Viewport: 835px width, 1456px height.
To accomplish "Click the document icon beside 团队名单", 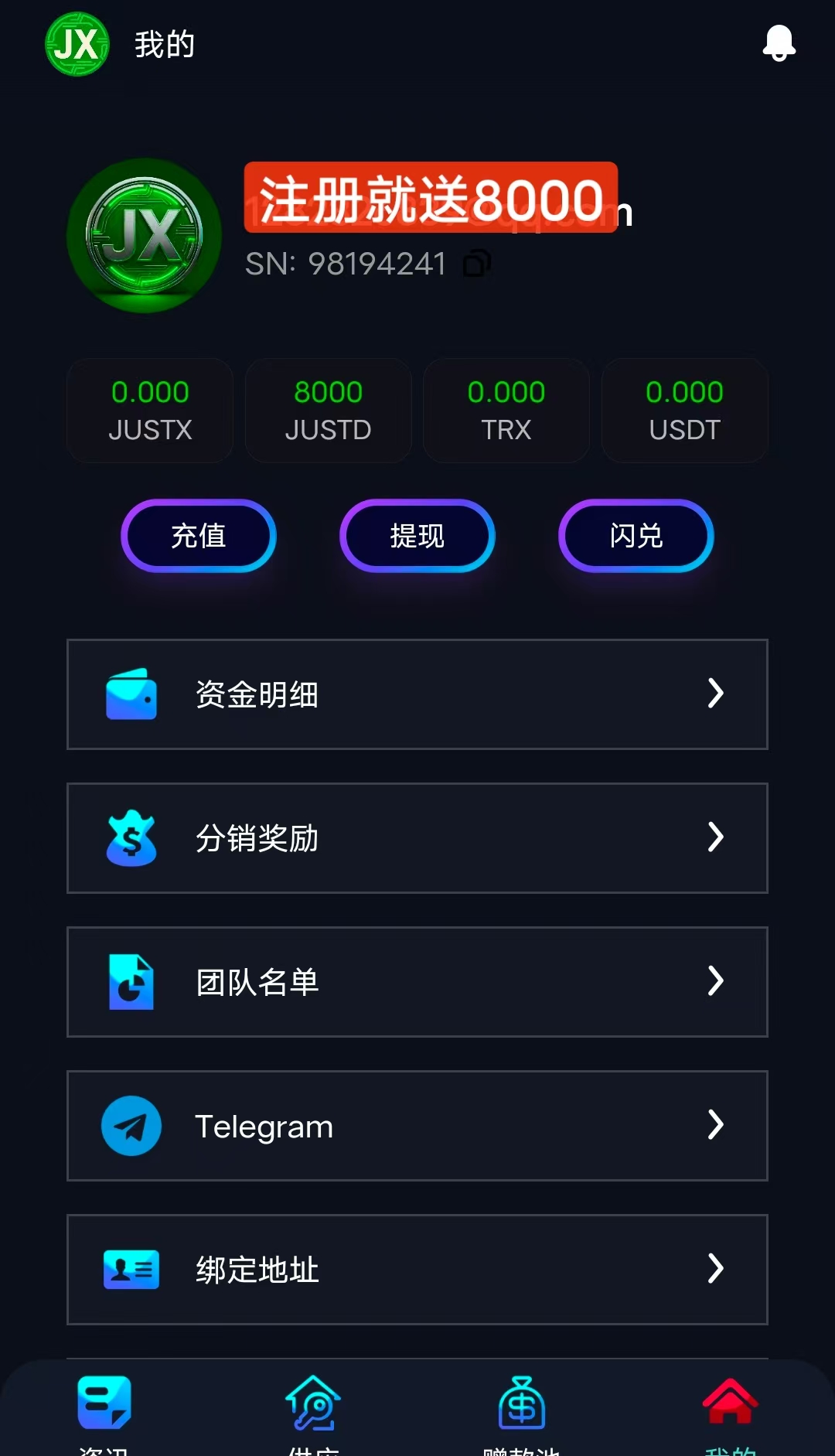I will 131,982.
